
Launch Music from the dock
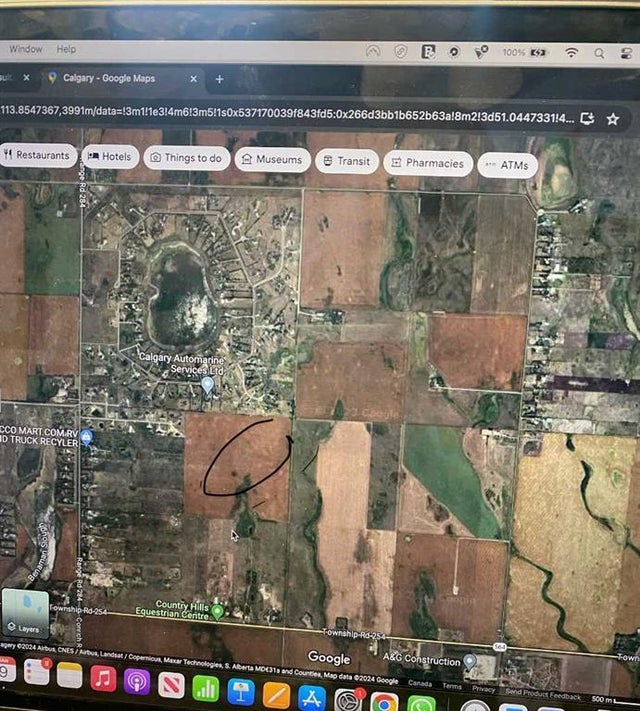pos(103,680)
